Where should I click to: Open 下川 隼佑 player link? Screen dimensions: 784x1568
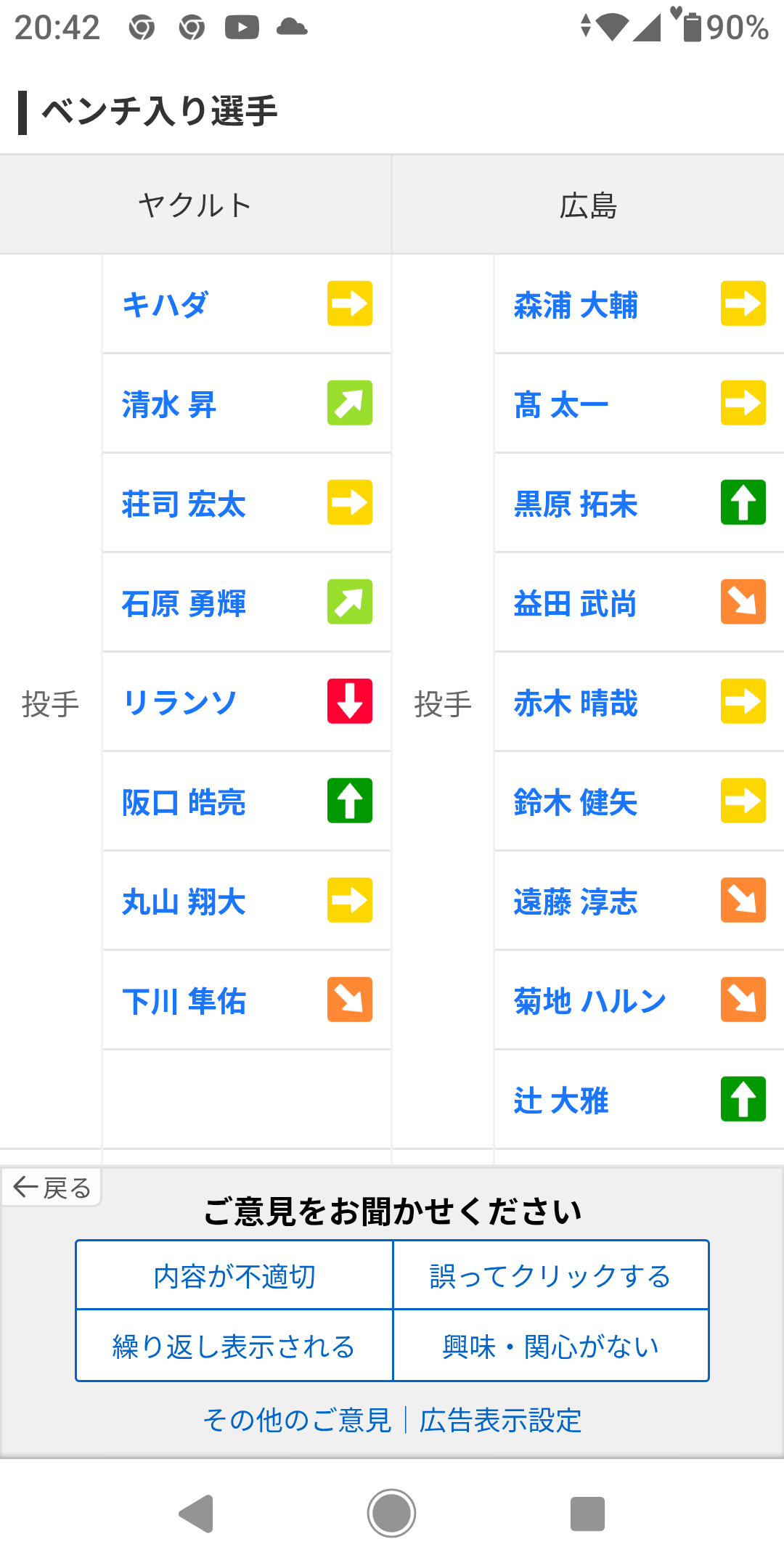click(184, 1001)
